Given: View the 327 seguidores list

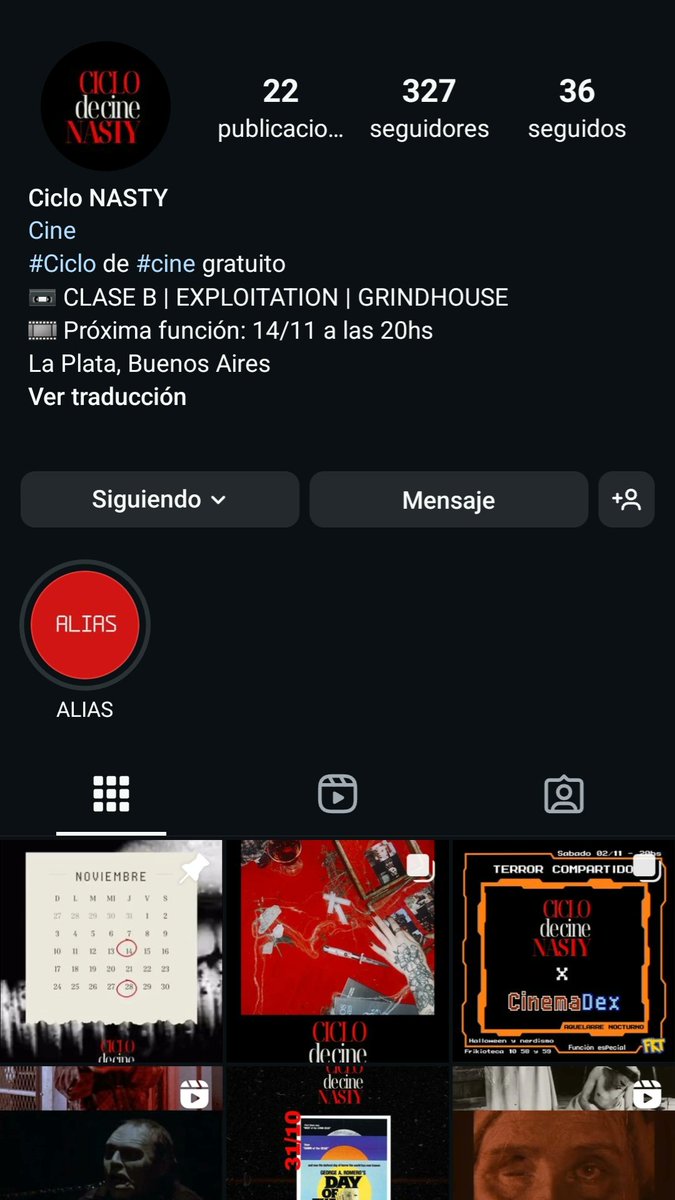Looking at the screenshot, I should tap(429, 109).
